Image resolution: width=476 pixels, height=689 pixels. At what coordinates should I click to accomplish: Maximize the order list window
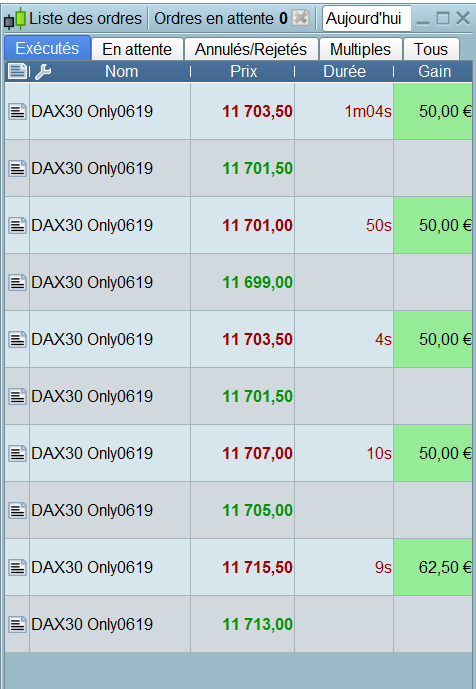point(443,18)
